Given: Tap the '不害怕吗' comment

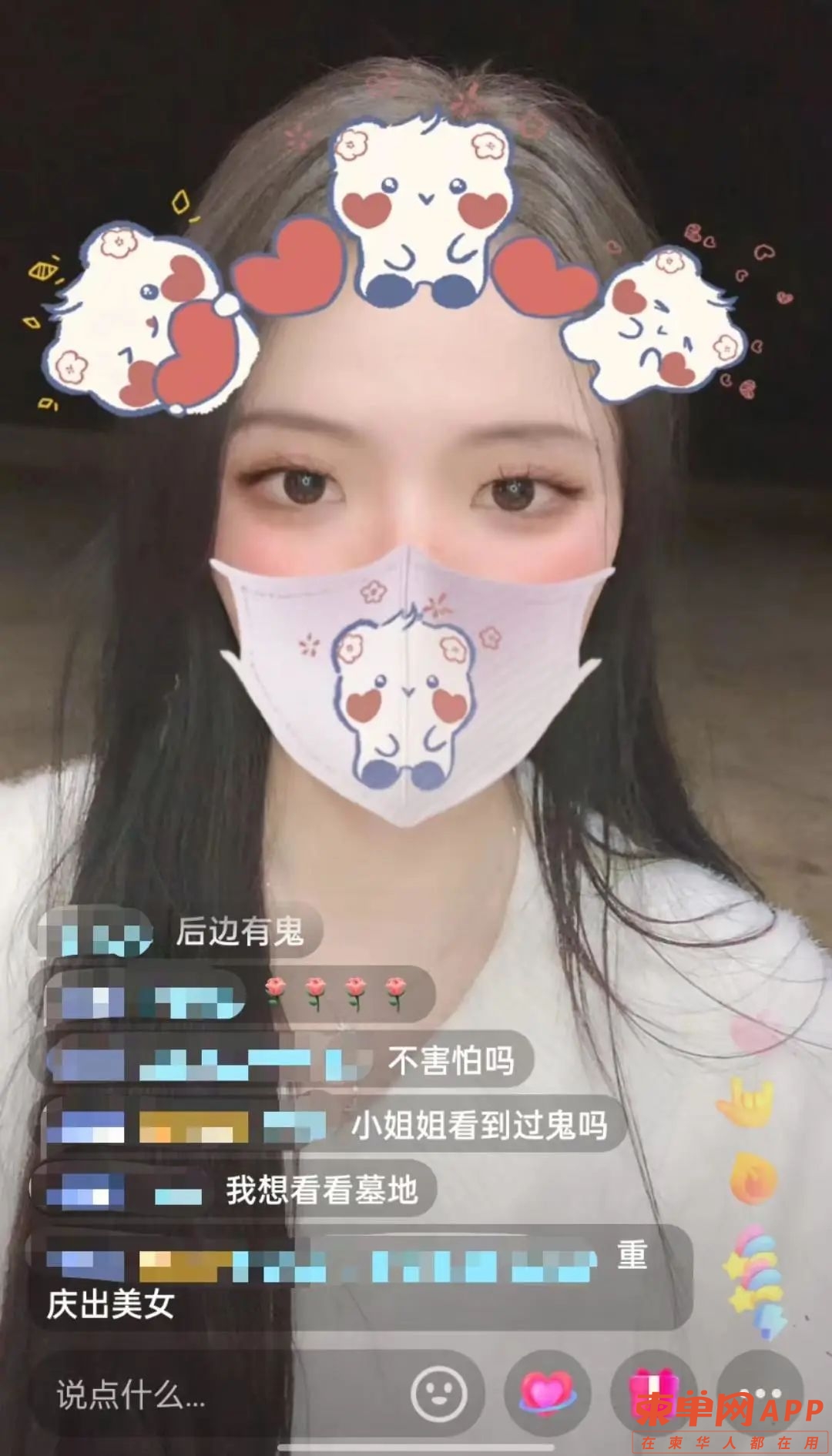Looking at the screenshot, I should [x=451, y=1061].
